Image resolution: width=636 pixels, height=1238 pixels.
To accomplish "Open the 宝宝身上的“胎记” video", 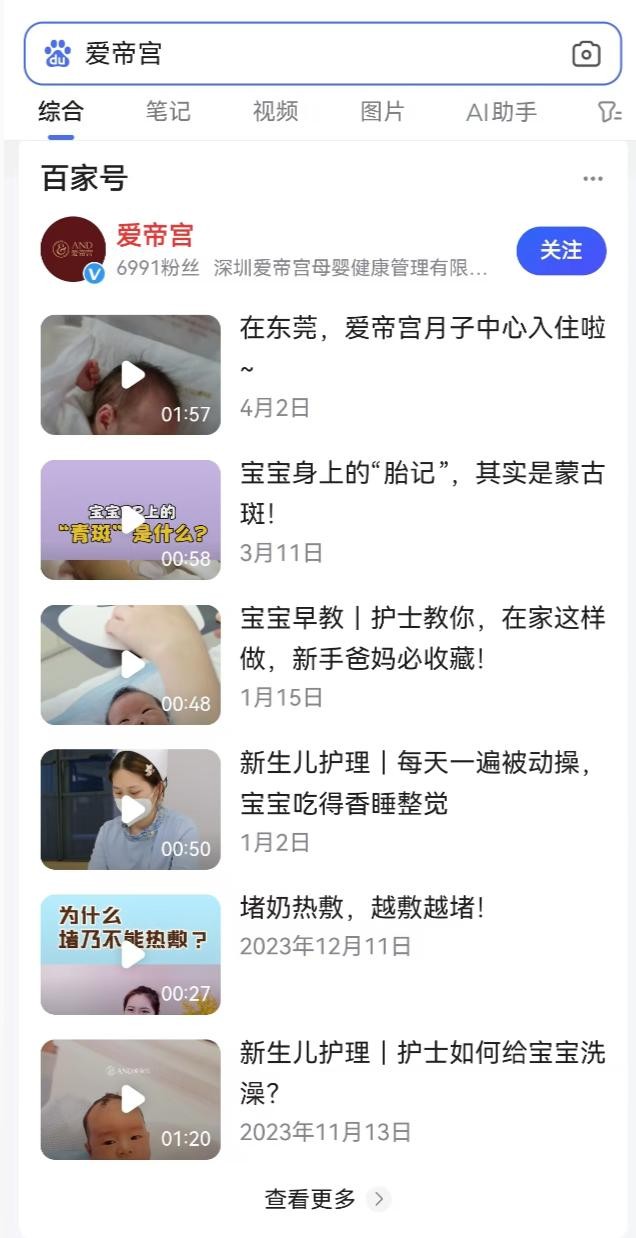I will click(x=131, y=520).
